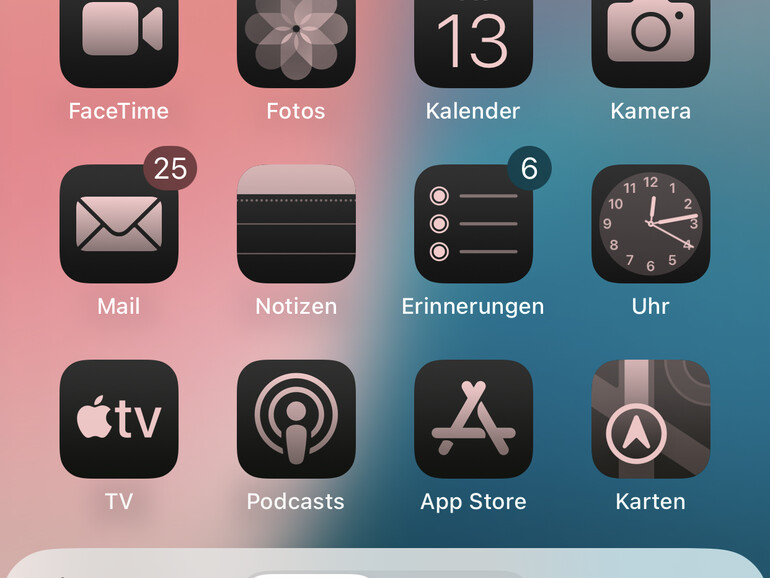The width and height of the screenshot is (770, 578).
Task: Open the Karten maps app
Action: click(x=651, y=419)
